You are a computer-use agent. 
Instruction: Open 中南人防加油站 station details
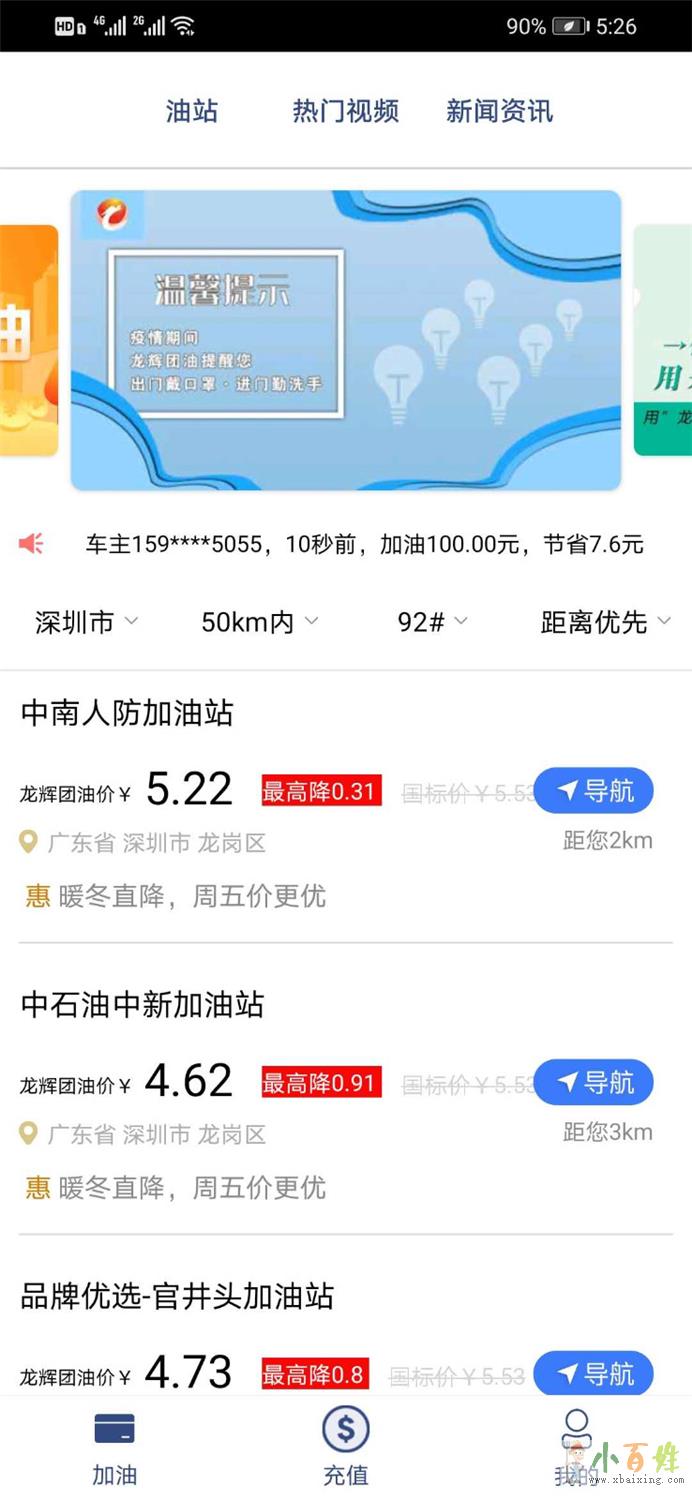pyautogui.click(x=127, y=713)
